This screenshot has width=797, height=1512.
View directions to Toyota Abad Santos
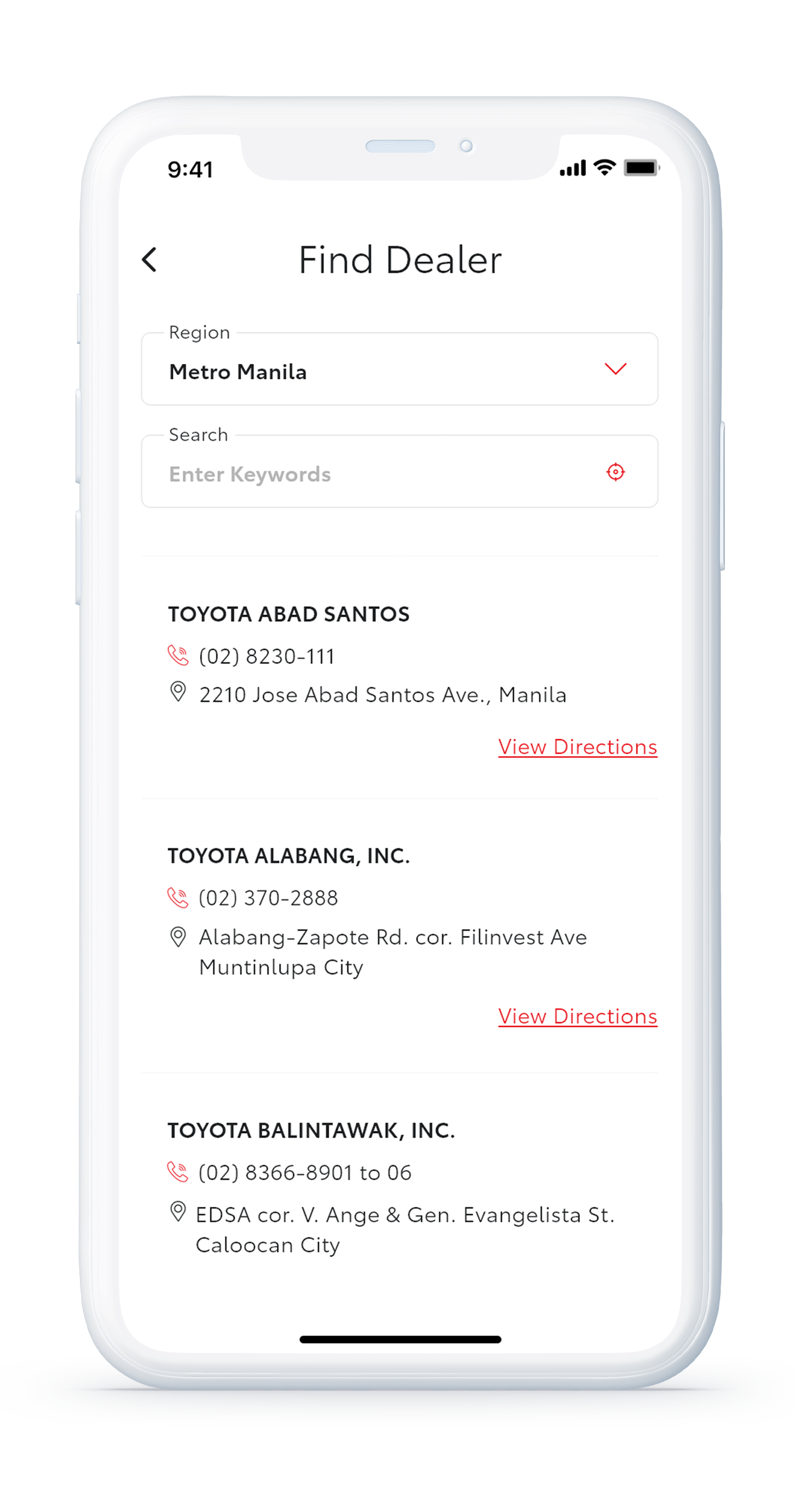(577, 747)
